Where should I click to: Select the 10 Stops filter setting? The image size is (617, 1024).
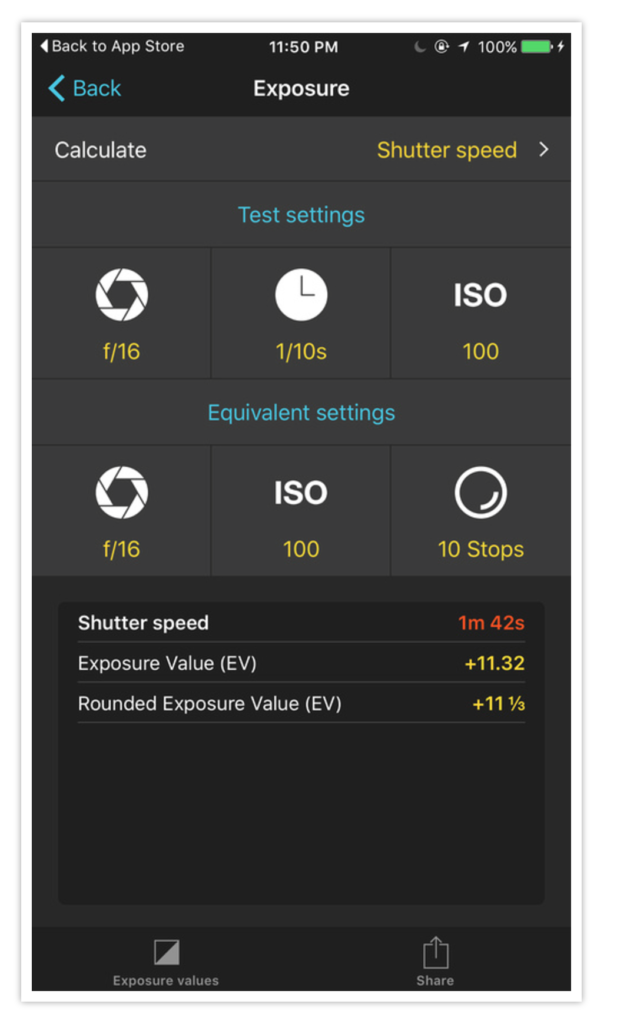click(480, 511)
